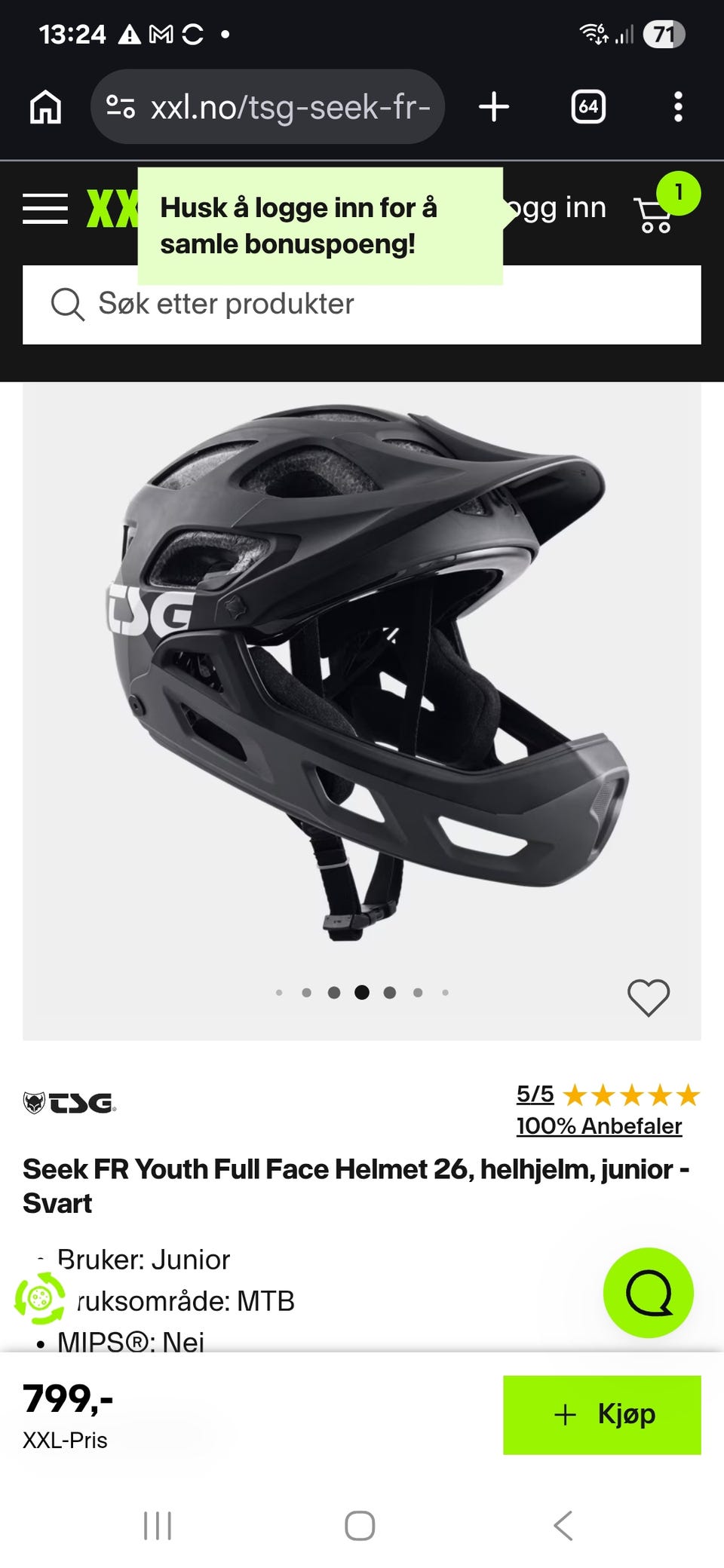Image resolution: width=724 pixels, height=1568 pixels.
Task: Open a new browser tab
Action: click(x=494, y=106)
